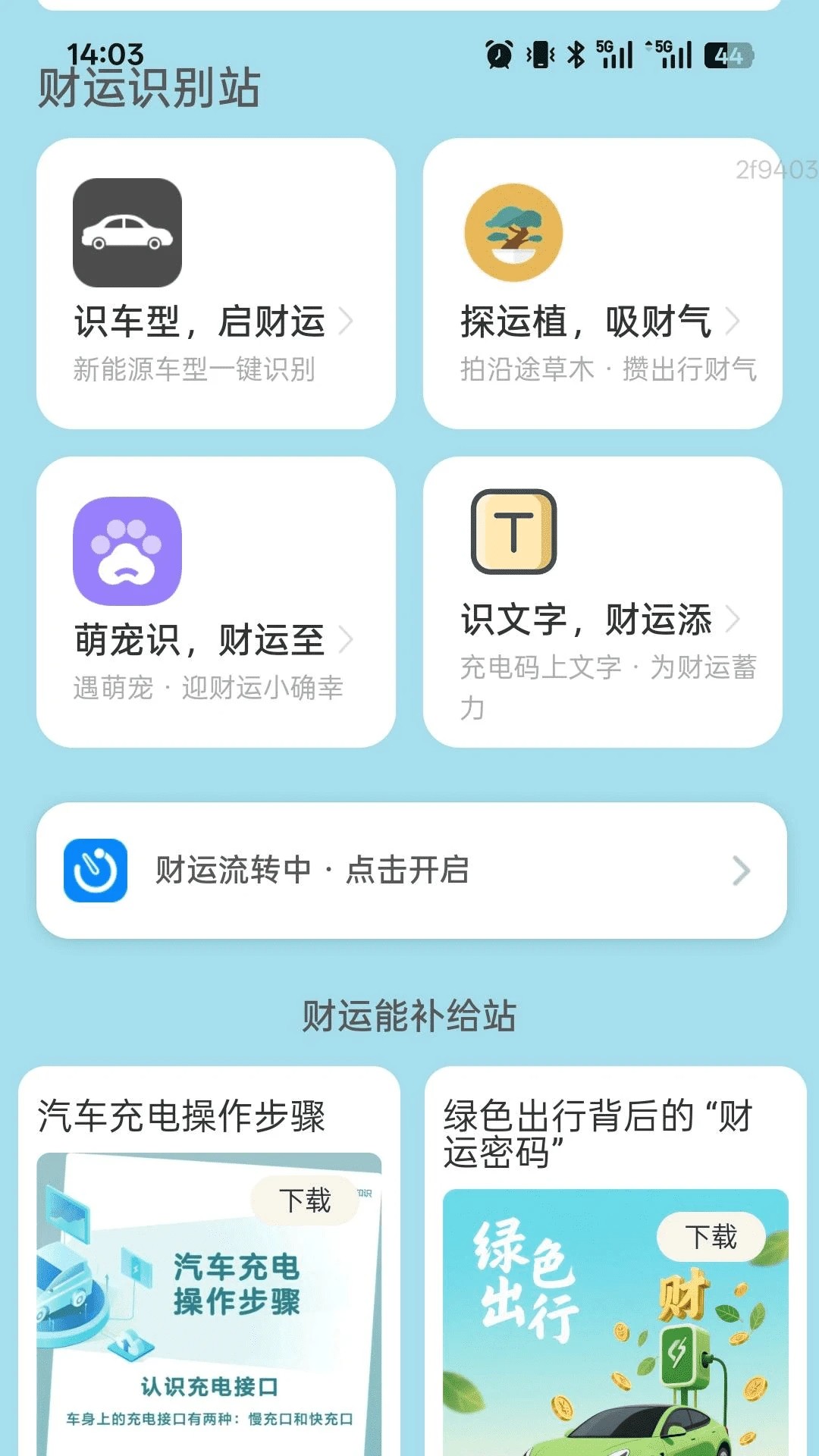Screen dimensions: 819x1456
Task: Tap the bonsai plant icon for 探运植
Action: [x=514, y=232]
